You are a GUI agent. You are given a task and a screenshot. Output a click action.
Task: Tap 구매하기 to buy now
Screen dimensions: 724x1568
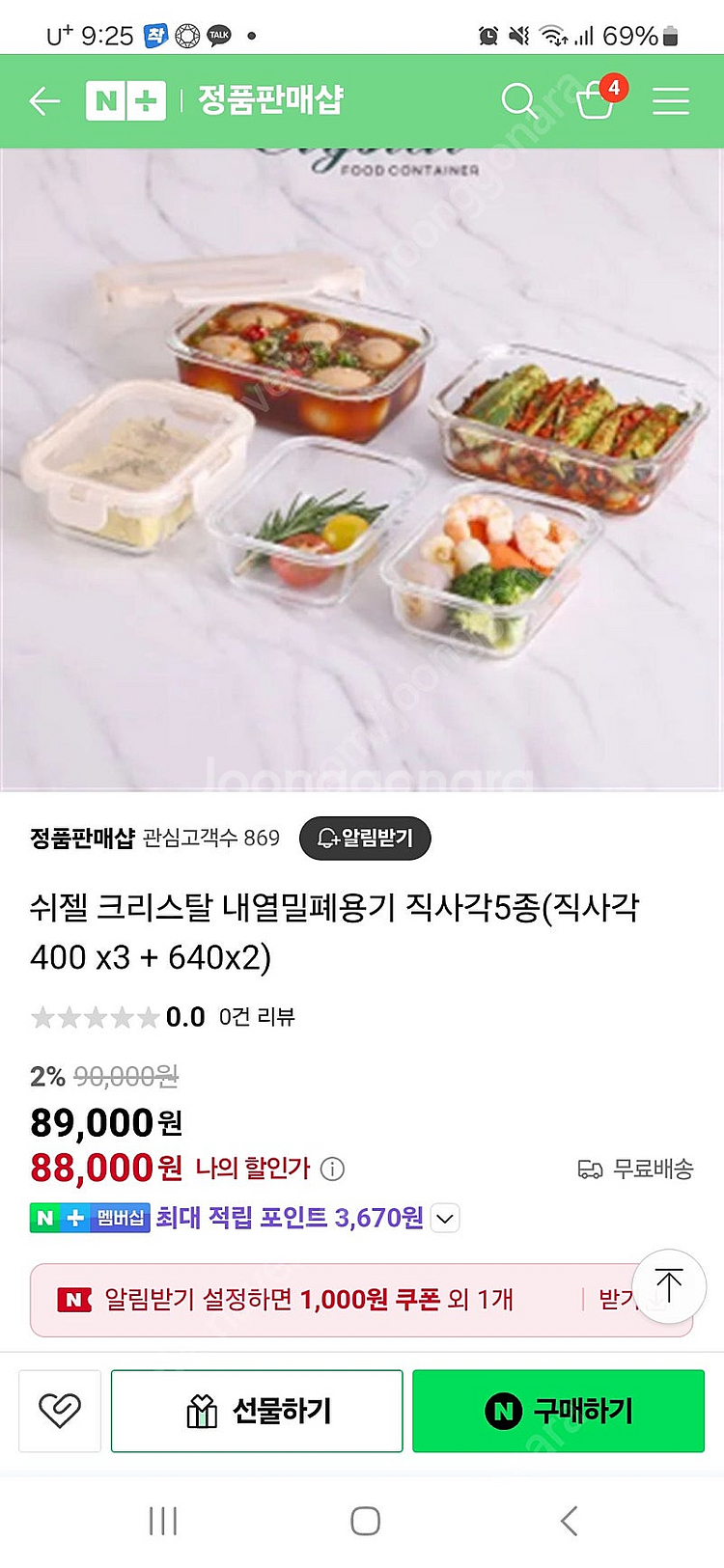(x=558, y=1411)
